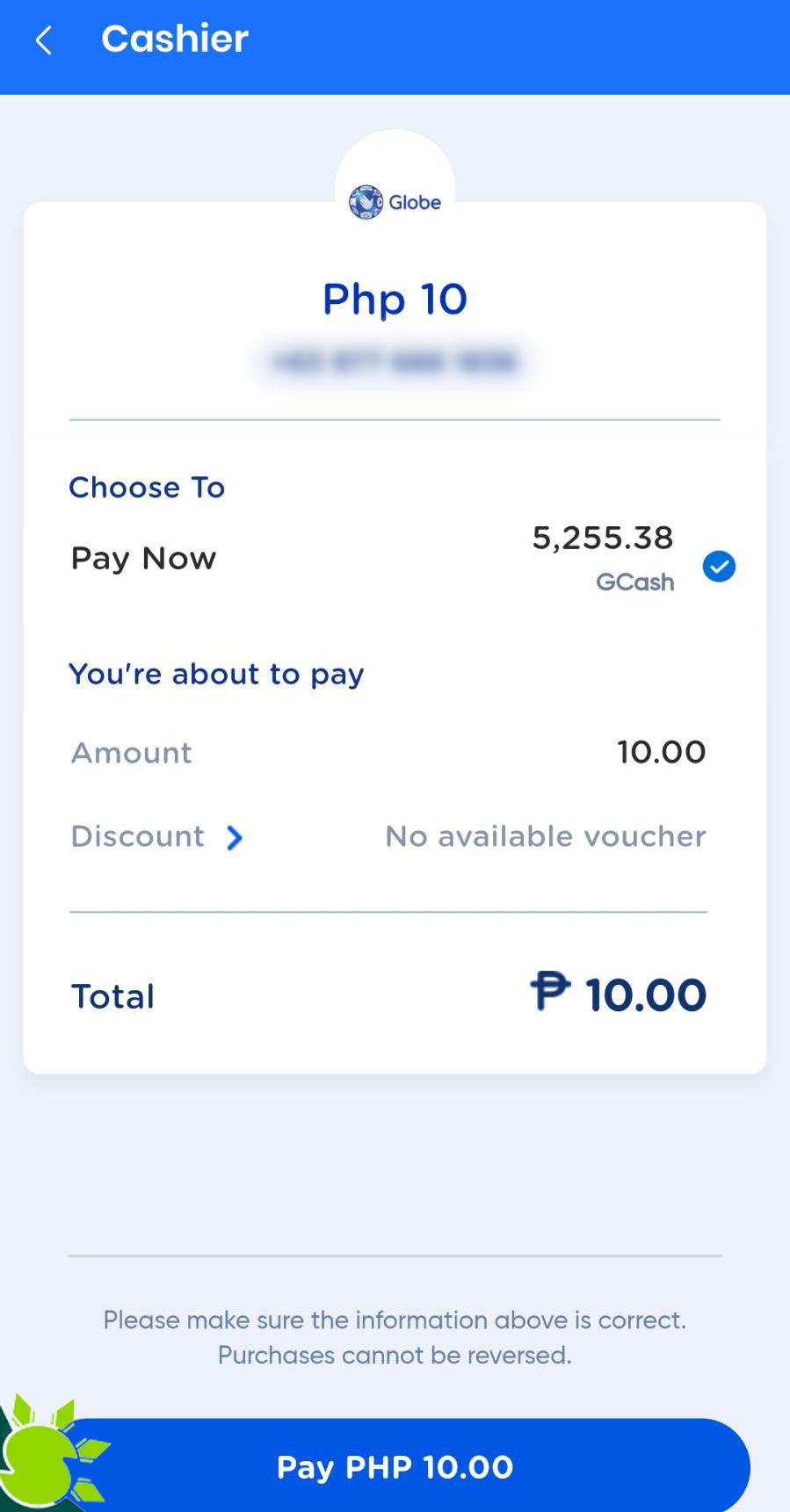Click the No available voucher text
The height and width of the screenshot is (1512, 790).
point(543,836)
